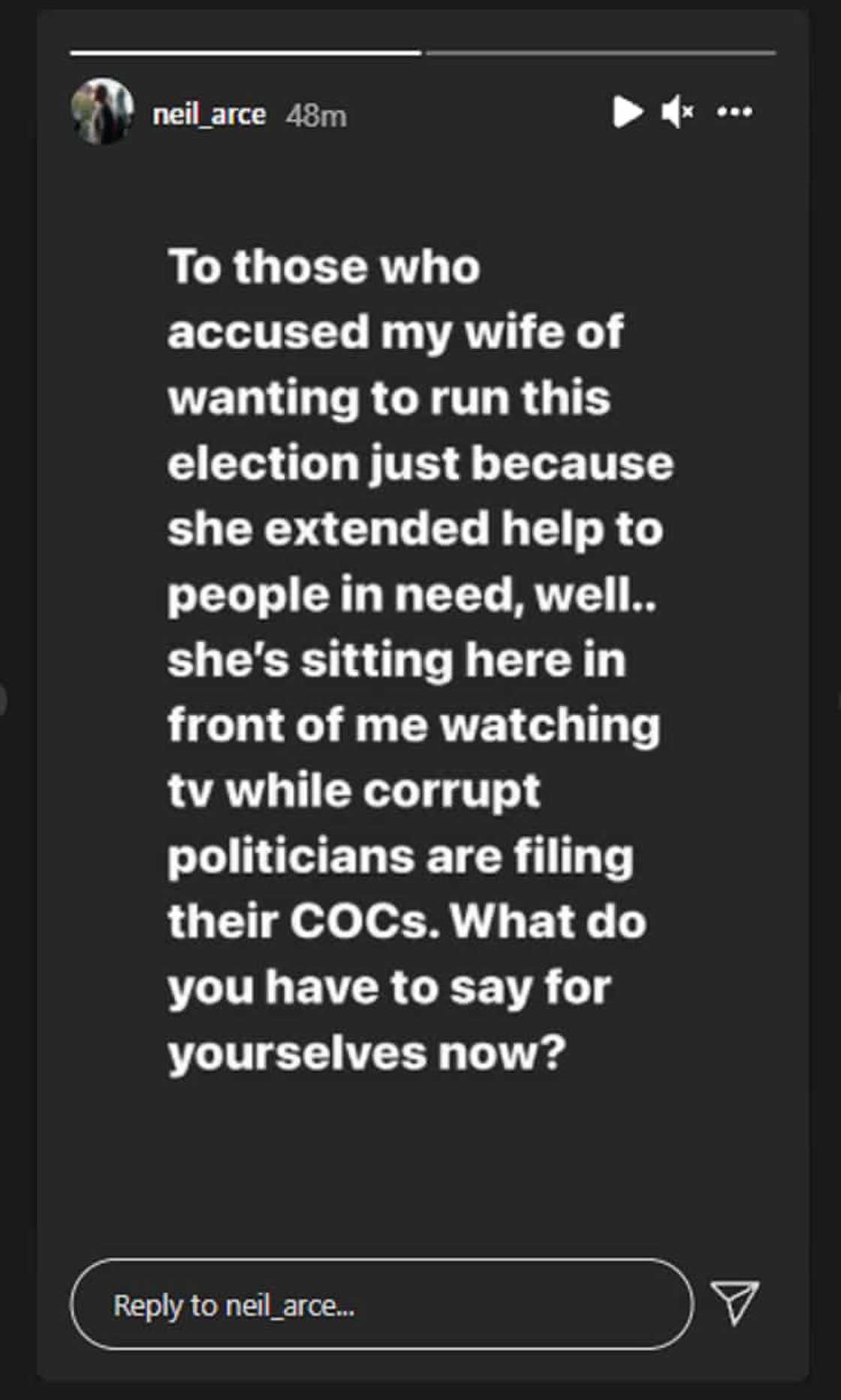The image size is (841, 1400).
Task: Play the story
Action: pyautogui.click(x=626, y=112)
